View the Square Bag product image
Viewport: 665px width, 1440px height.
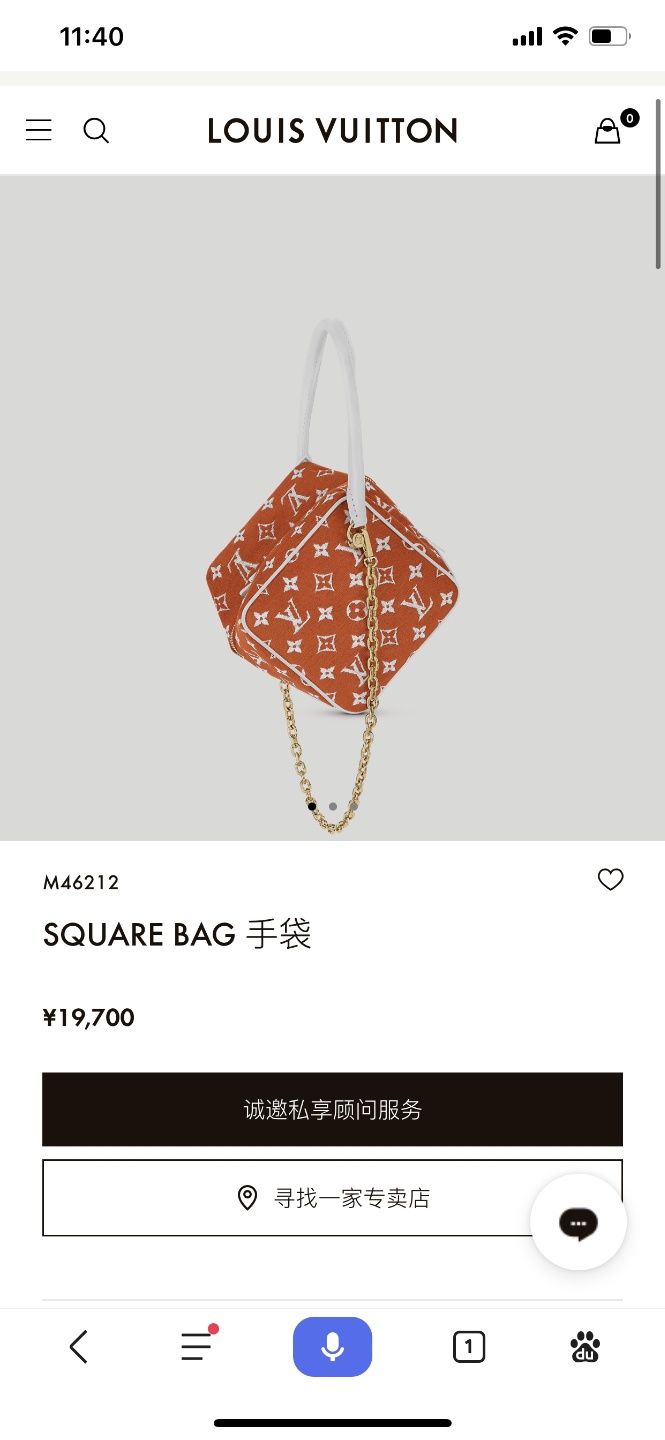(x=332, y=560)
